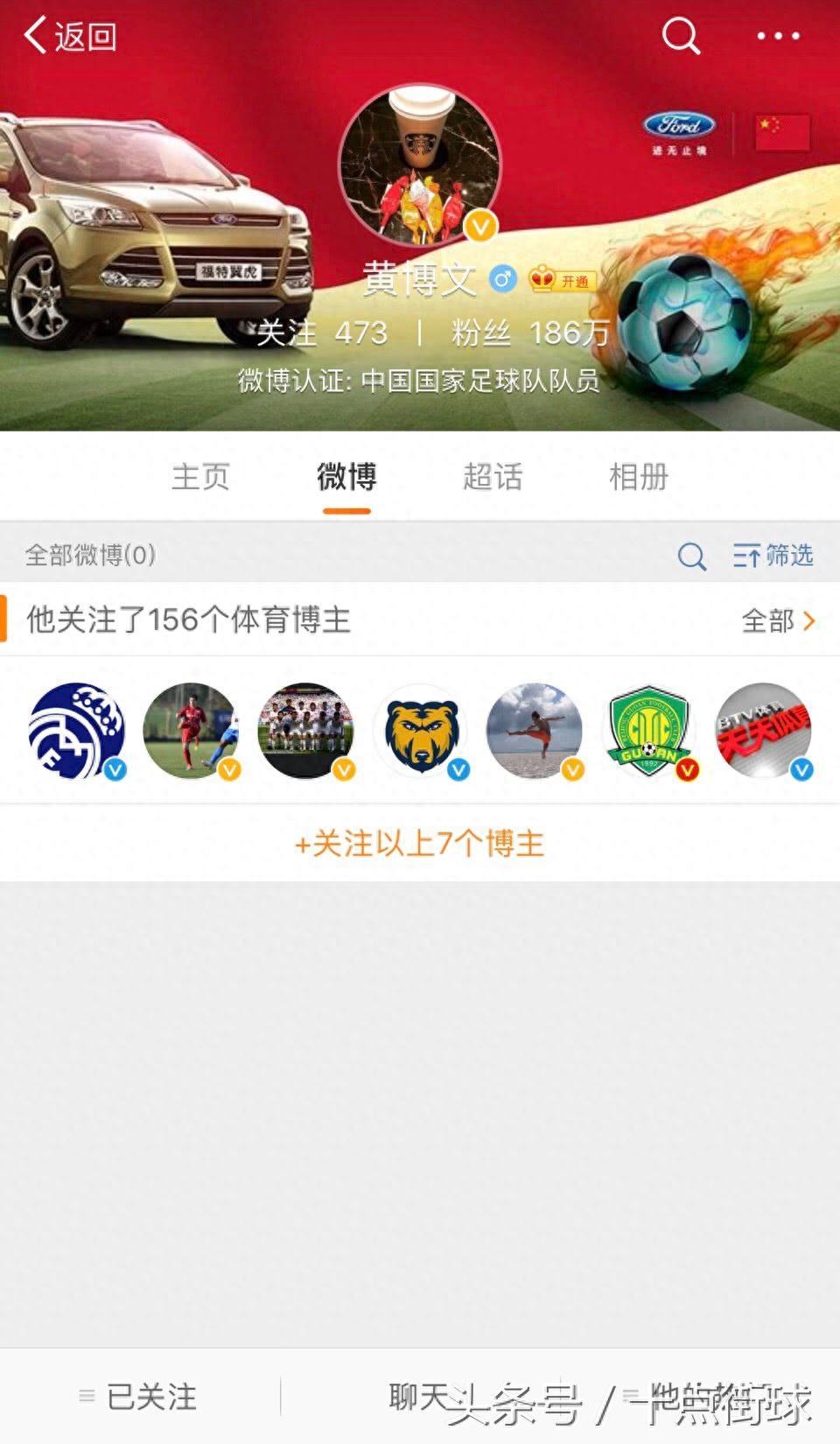The image size is (840, 1444).
Task: Switch to the 超话 tab
Action: (493, 477)
